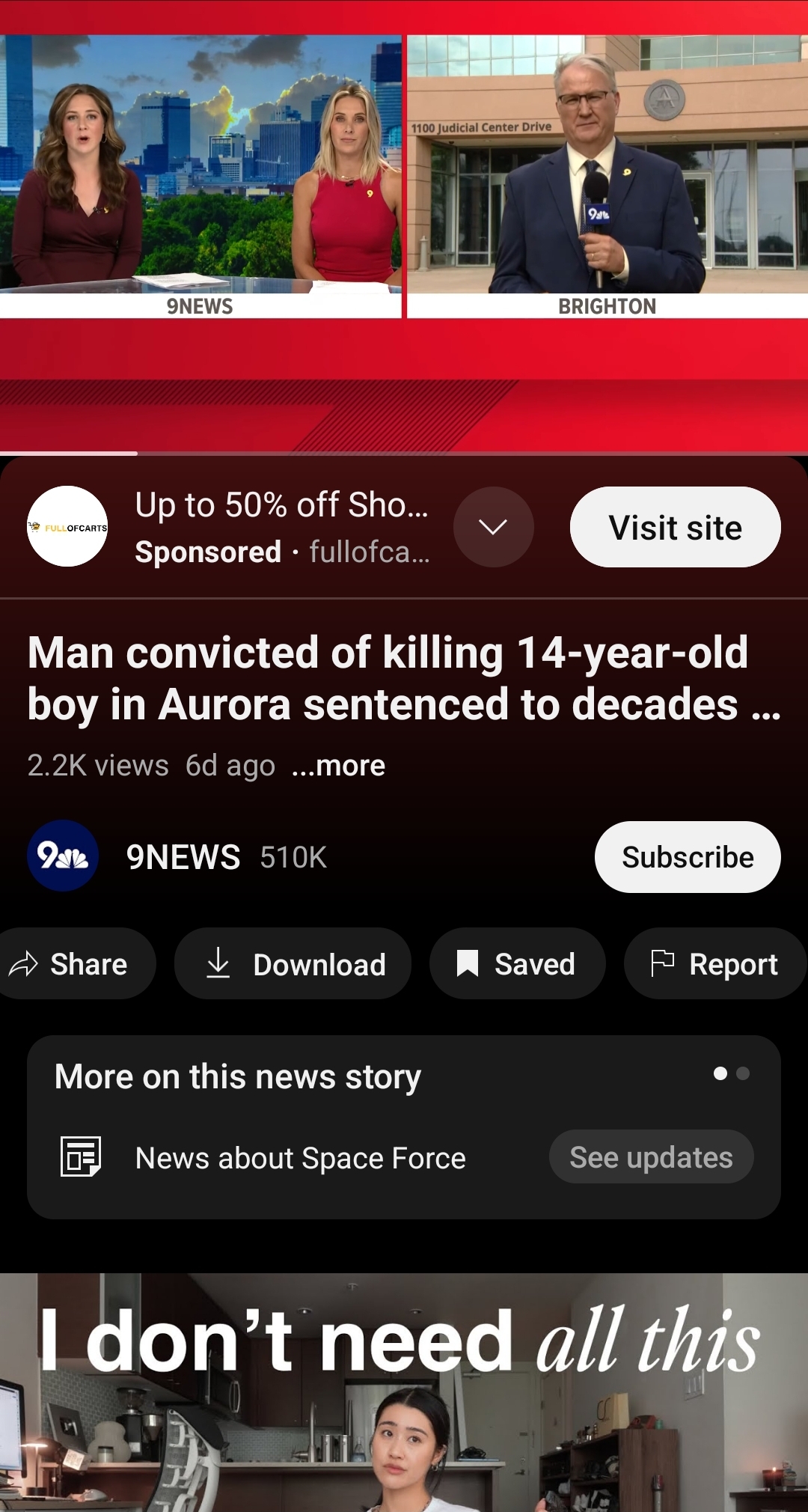
Task: Open the Fullofcarts advertiser logo
Action: pos(67,527)
